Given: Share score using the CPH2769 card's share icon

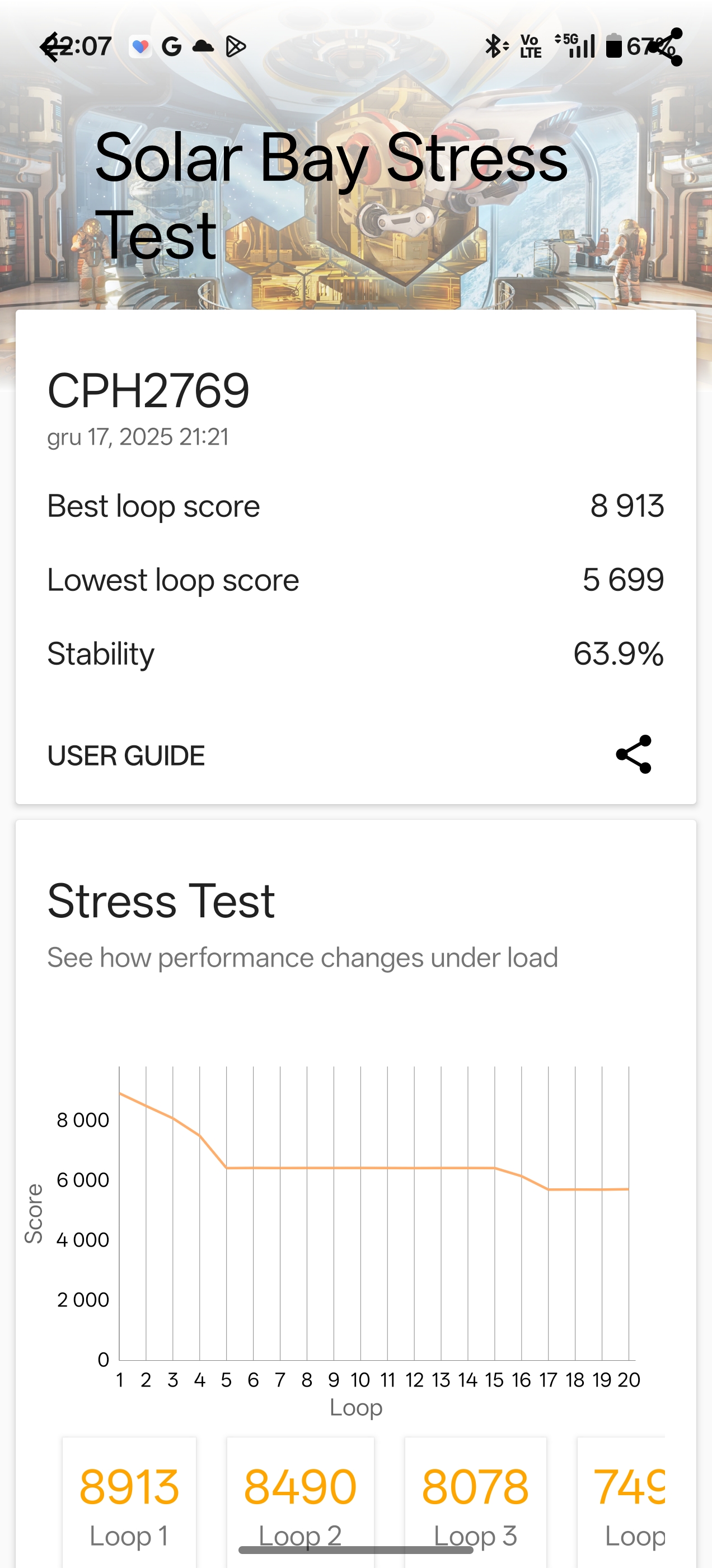Looking at the screenshot, I should pos(634,754).
